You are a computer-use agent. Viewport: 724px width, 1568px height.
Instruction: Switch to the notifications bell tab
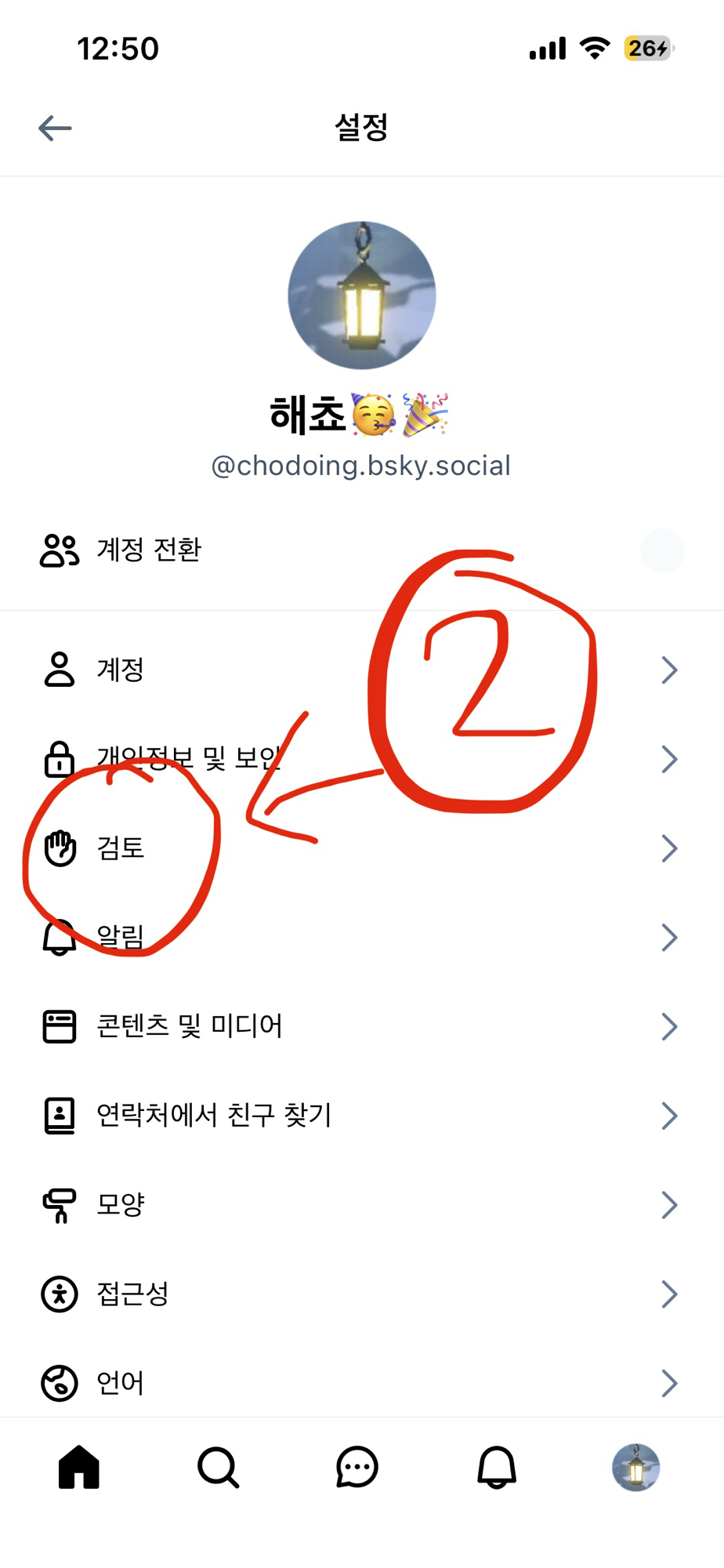click(497, 1467)
